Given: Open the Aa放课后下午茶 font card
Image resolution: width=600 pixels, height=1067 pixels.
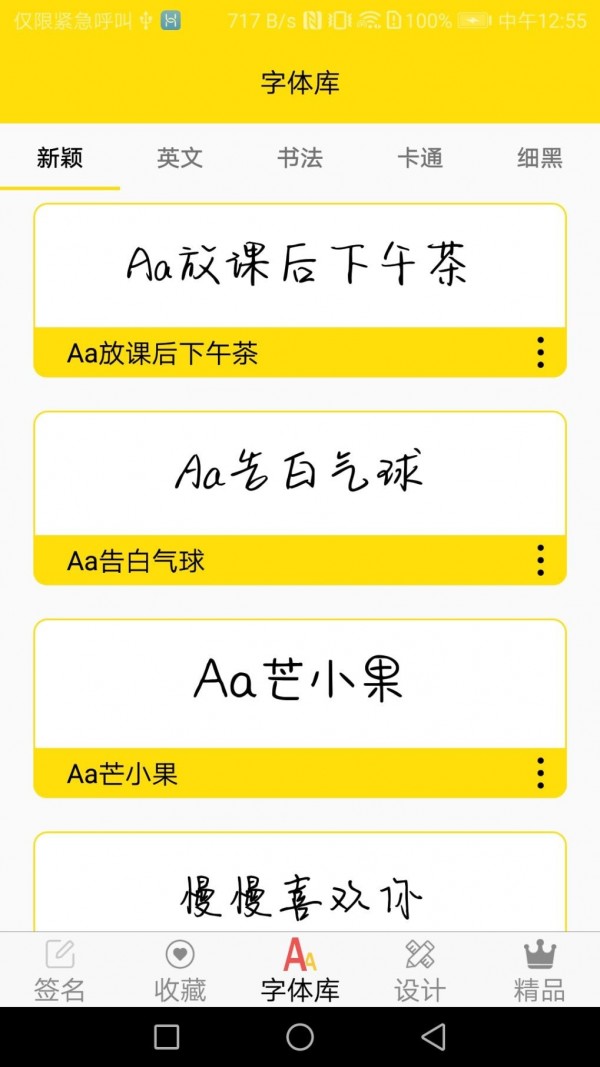Looking at the screenshot, I should click(x=299, y=267).
